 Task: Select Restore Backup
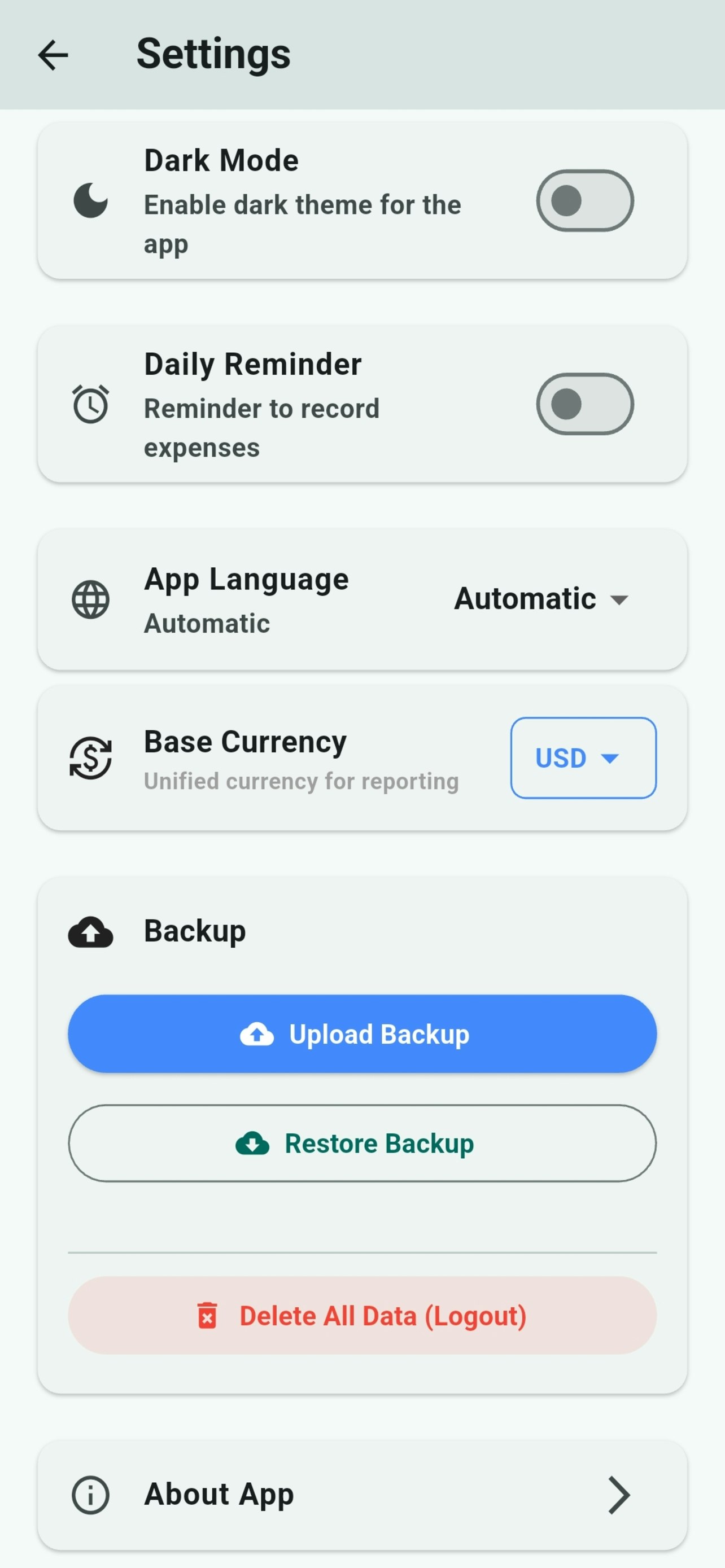pyautogui.click(x=362, y=1143)
